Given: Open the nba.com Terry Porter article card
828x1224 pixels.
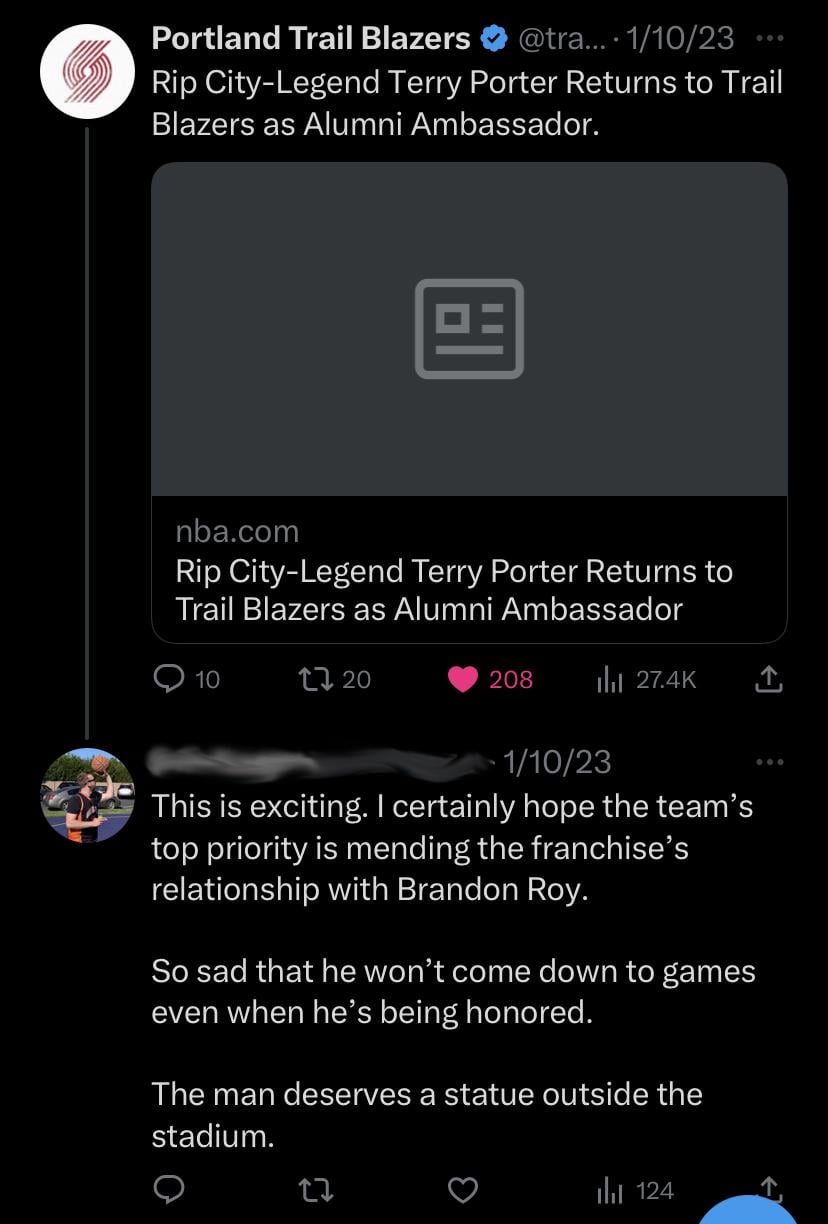Looking at the screenshot, I should click(x=469, y=400).
